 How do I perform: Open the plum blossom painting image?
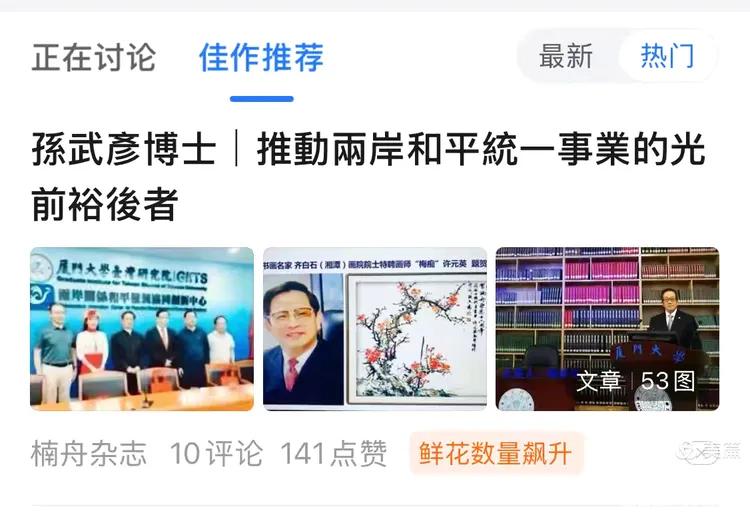coord(375,329)
